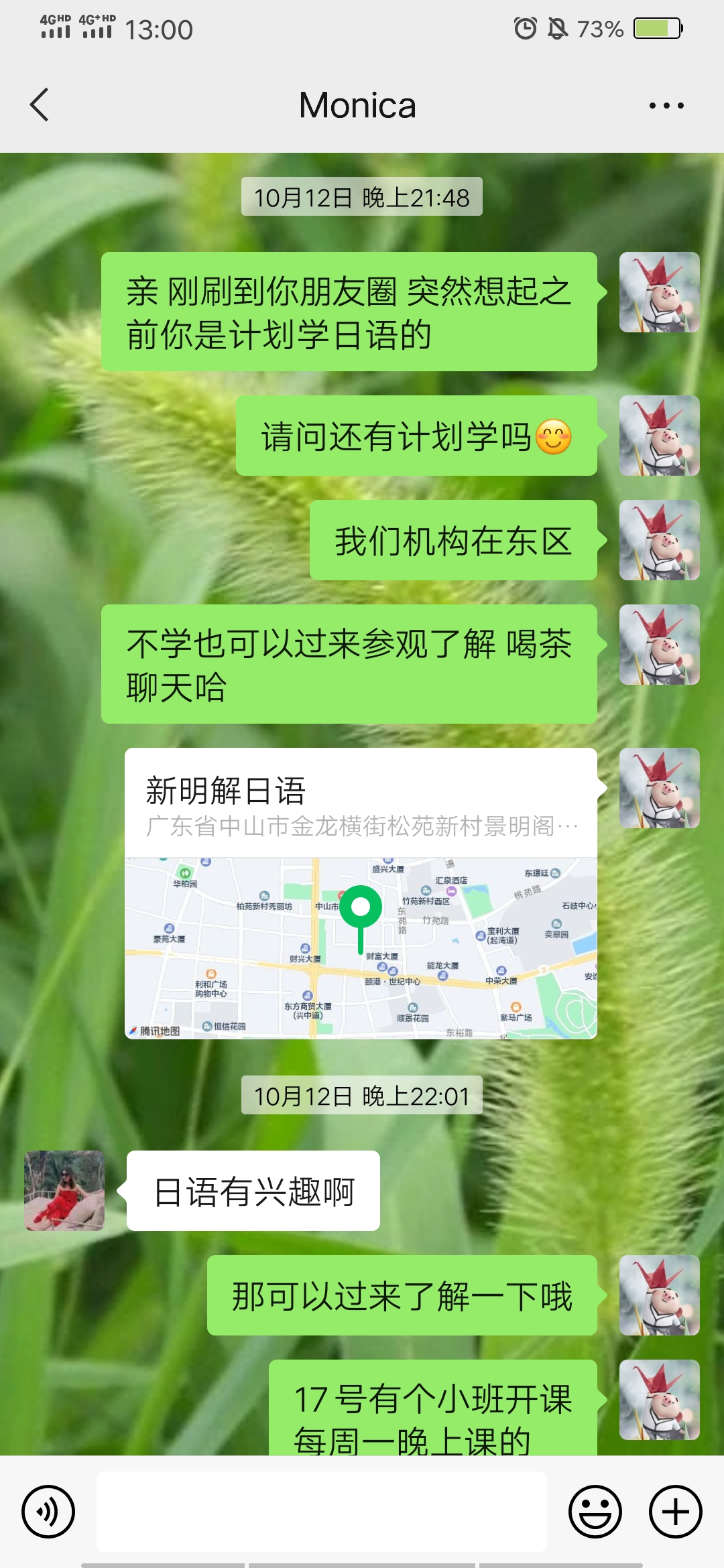Open the emoji sticker panel

point(595,1512)
